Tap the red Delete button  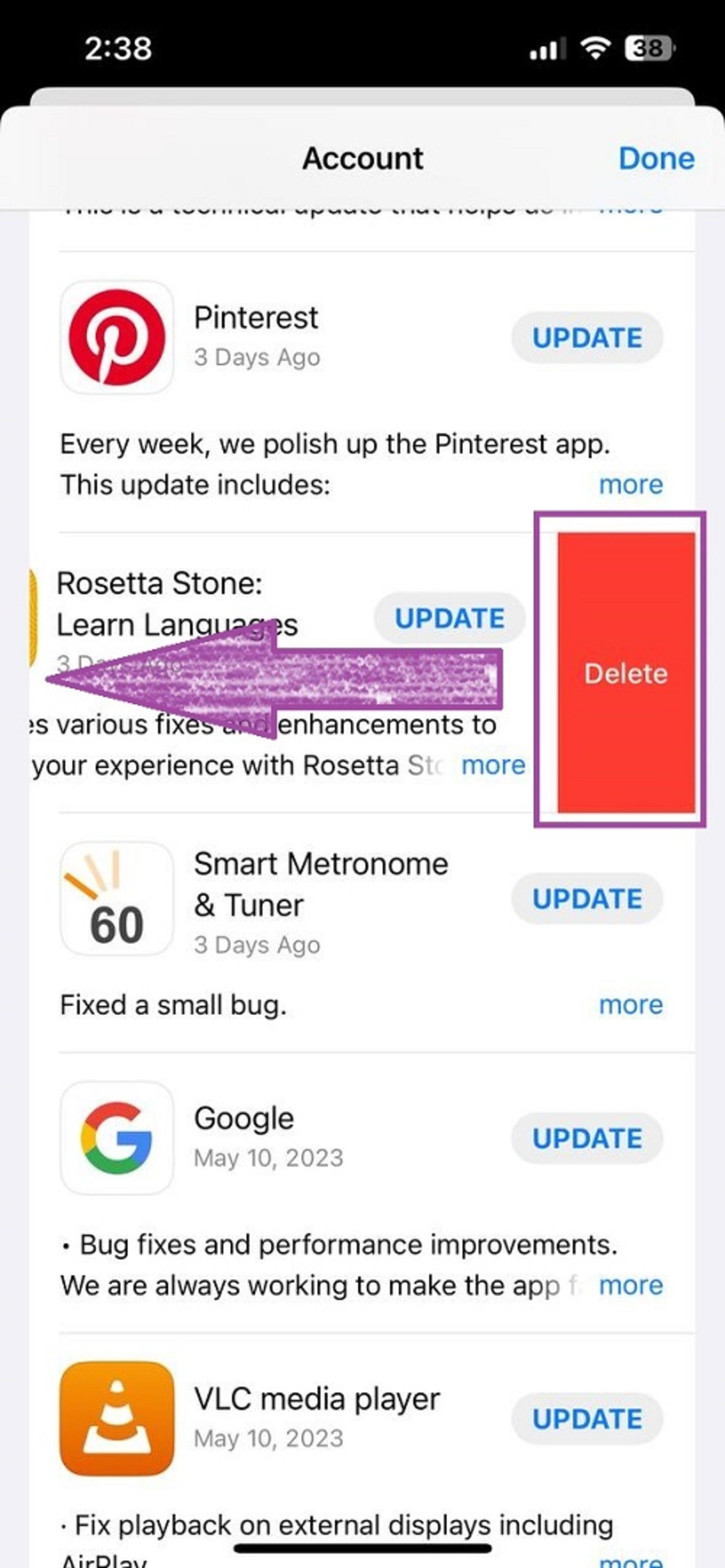626,673
